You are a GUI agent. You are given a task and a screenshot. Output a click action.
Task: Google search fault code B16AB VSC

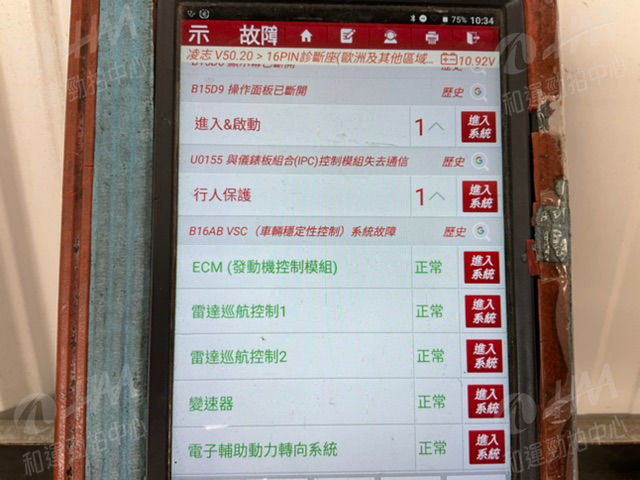pyautogui.click(x=482, y=231)
